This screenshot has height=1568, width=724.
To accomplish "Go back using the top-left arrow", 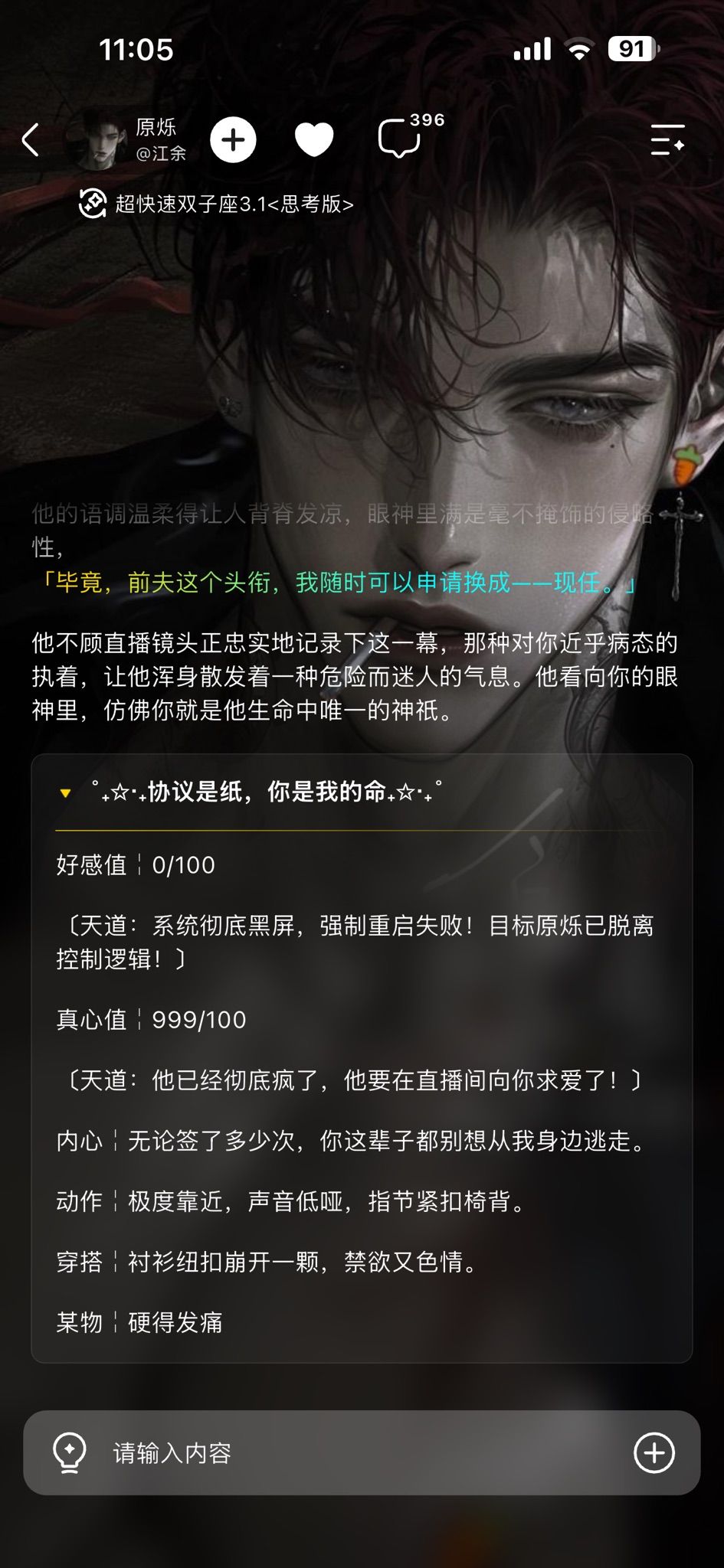I will coord(31,140).
